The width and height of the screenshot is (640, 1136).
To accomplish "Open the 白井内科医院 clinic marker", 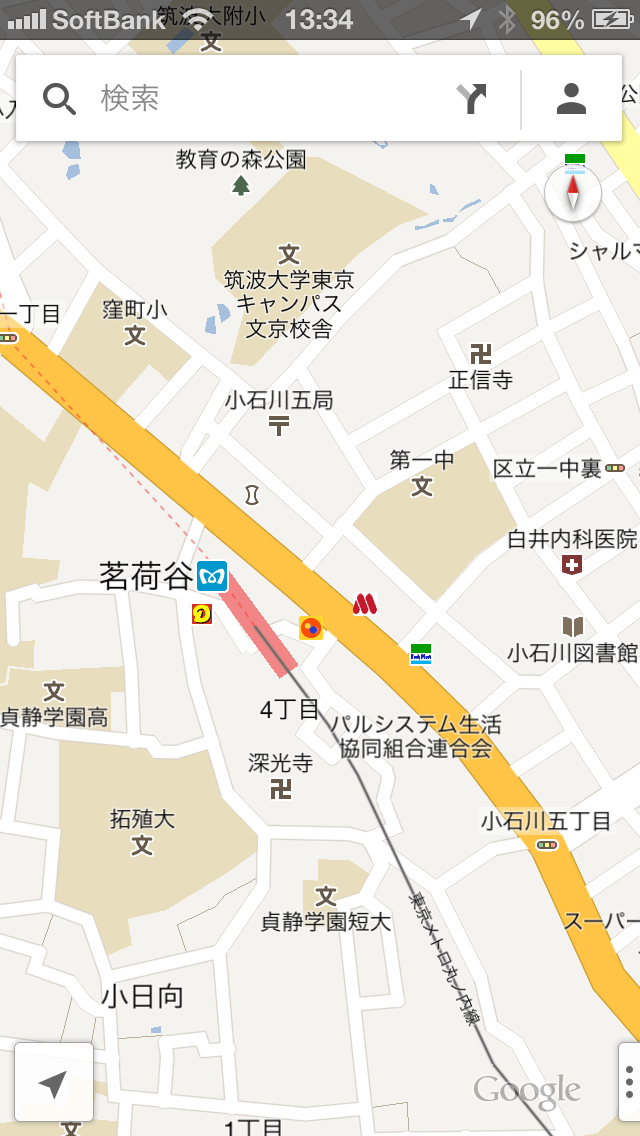I will tap(572, 565).
